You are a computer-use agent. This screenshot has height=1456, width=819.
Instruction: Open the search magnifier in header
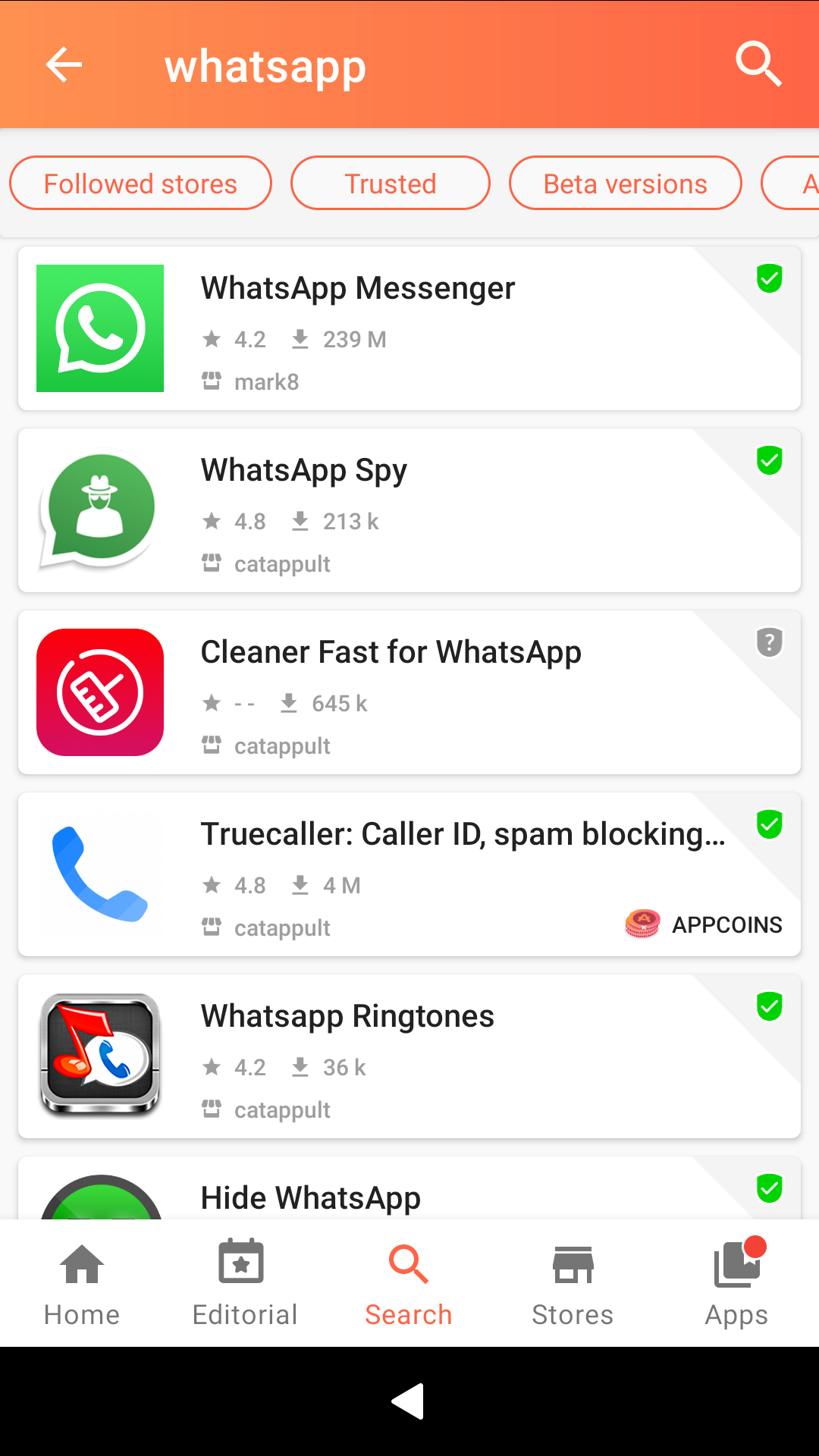[758, 65]
